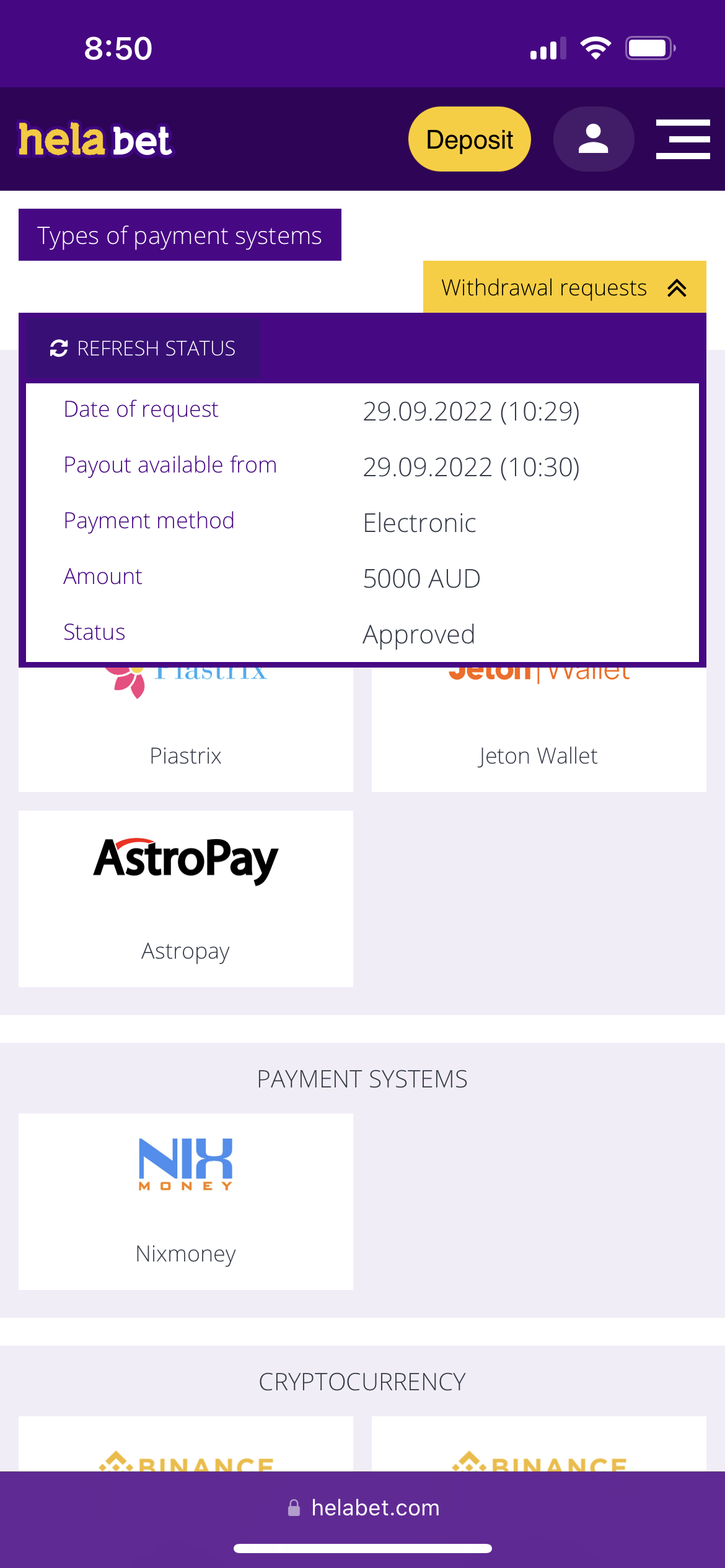
Task: Collapse the Withdrawal requests panel
Action: point(564,287)
